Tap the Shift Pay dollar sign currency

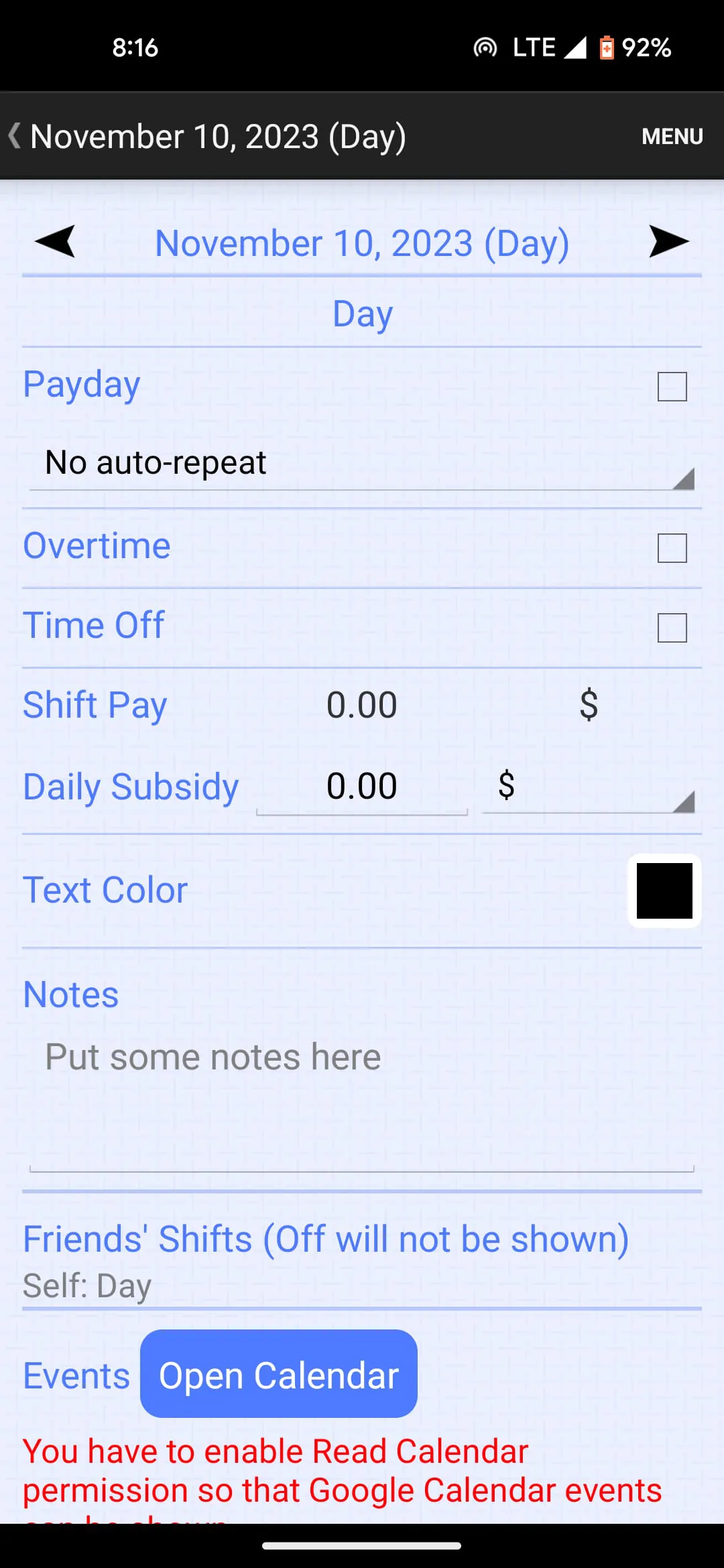(589, 704)
